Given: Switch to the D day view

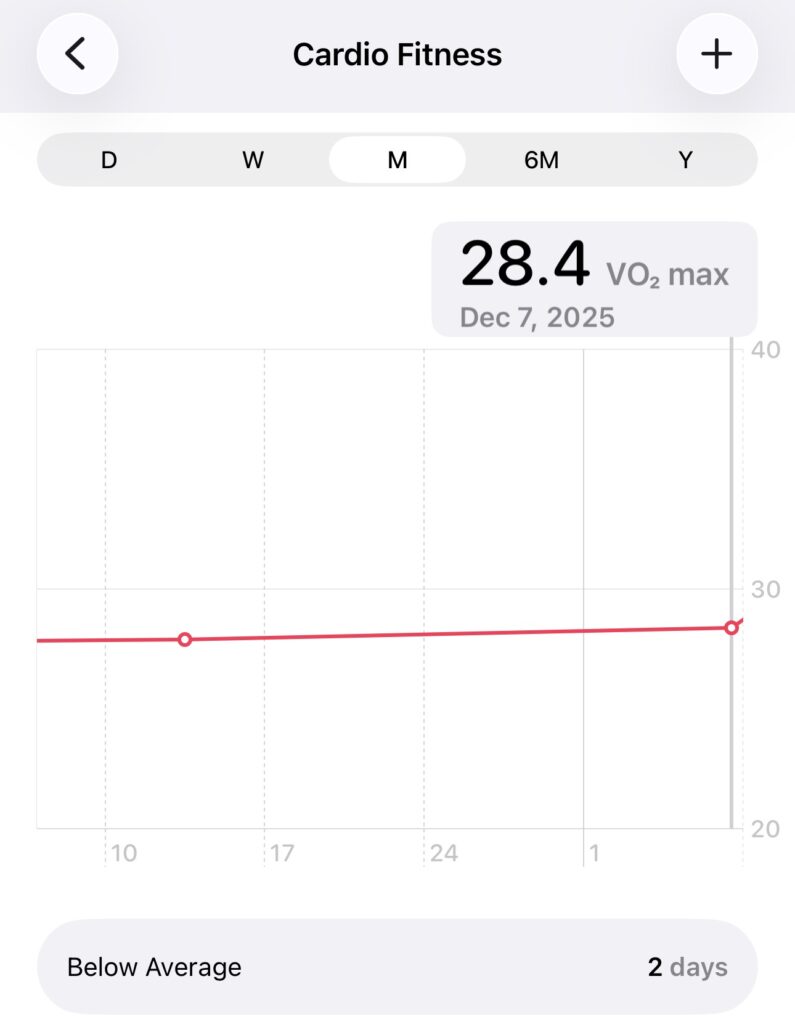Looking at the screenshot, I should click(x=109, y=160).
